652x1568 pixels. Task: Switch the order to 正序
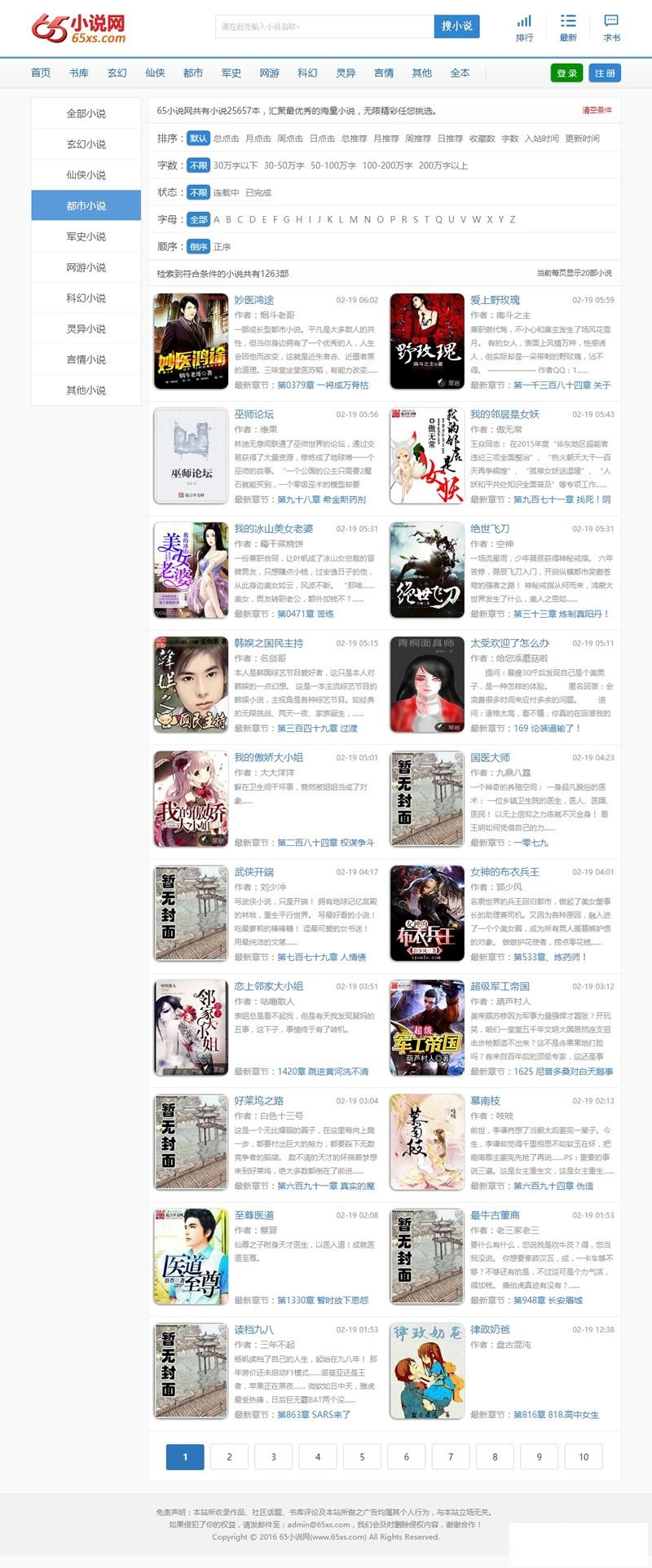pyautogui.click(x=222, y=246)
